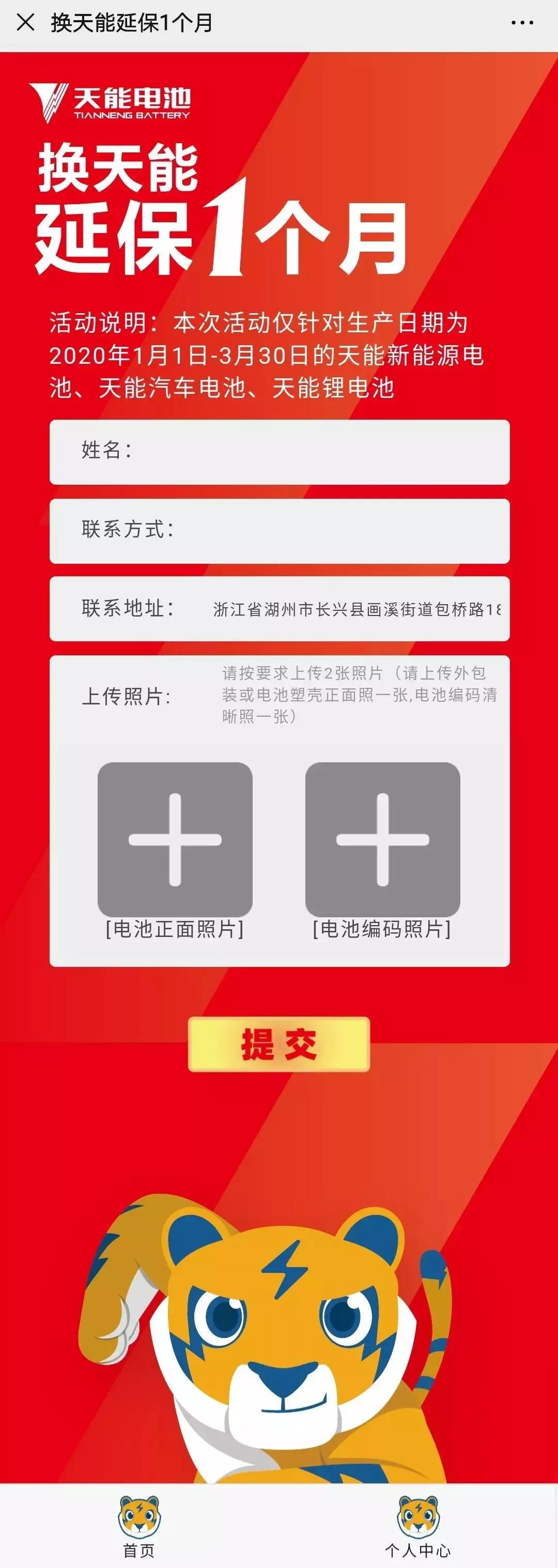
Task: Switch to the 个人中心 tab
Action: 417,1527
